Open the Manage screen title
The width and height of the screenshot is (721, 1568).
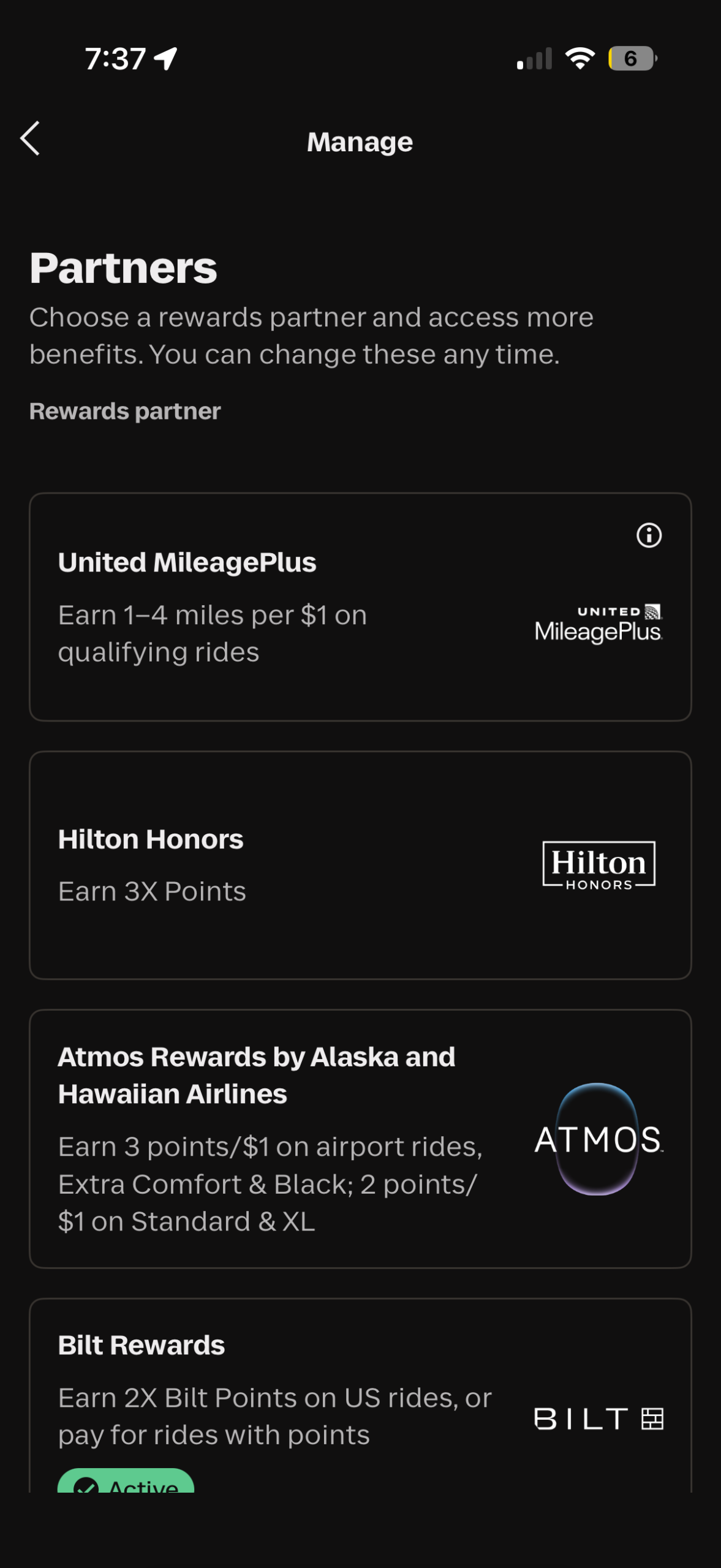coord(360,140)
